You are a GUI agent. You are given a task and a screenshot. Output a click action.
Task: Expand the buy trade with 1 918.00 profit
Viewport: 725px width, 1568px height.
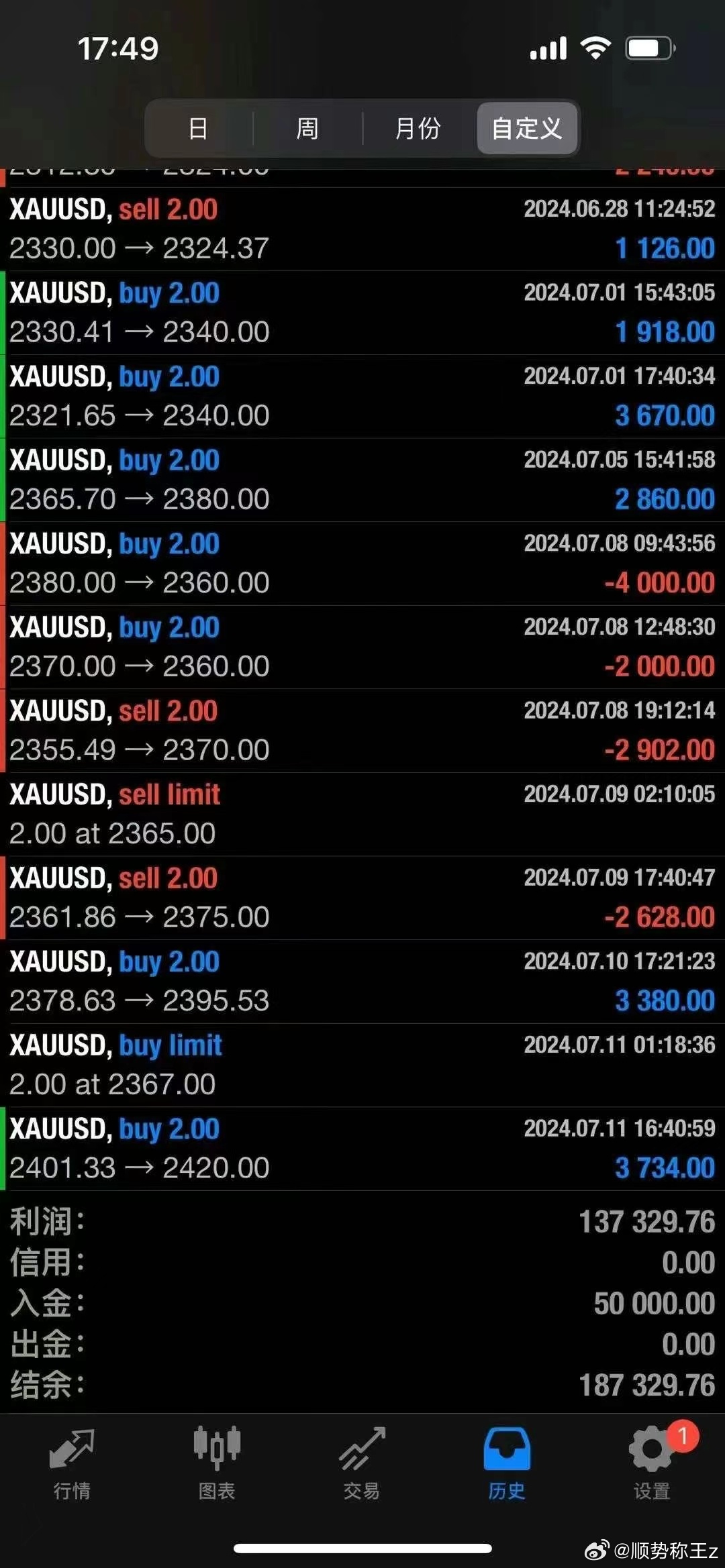(362, 313)
